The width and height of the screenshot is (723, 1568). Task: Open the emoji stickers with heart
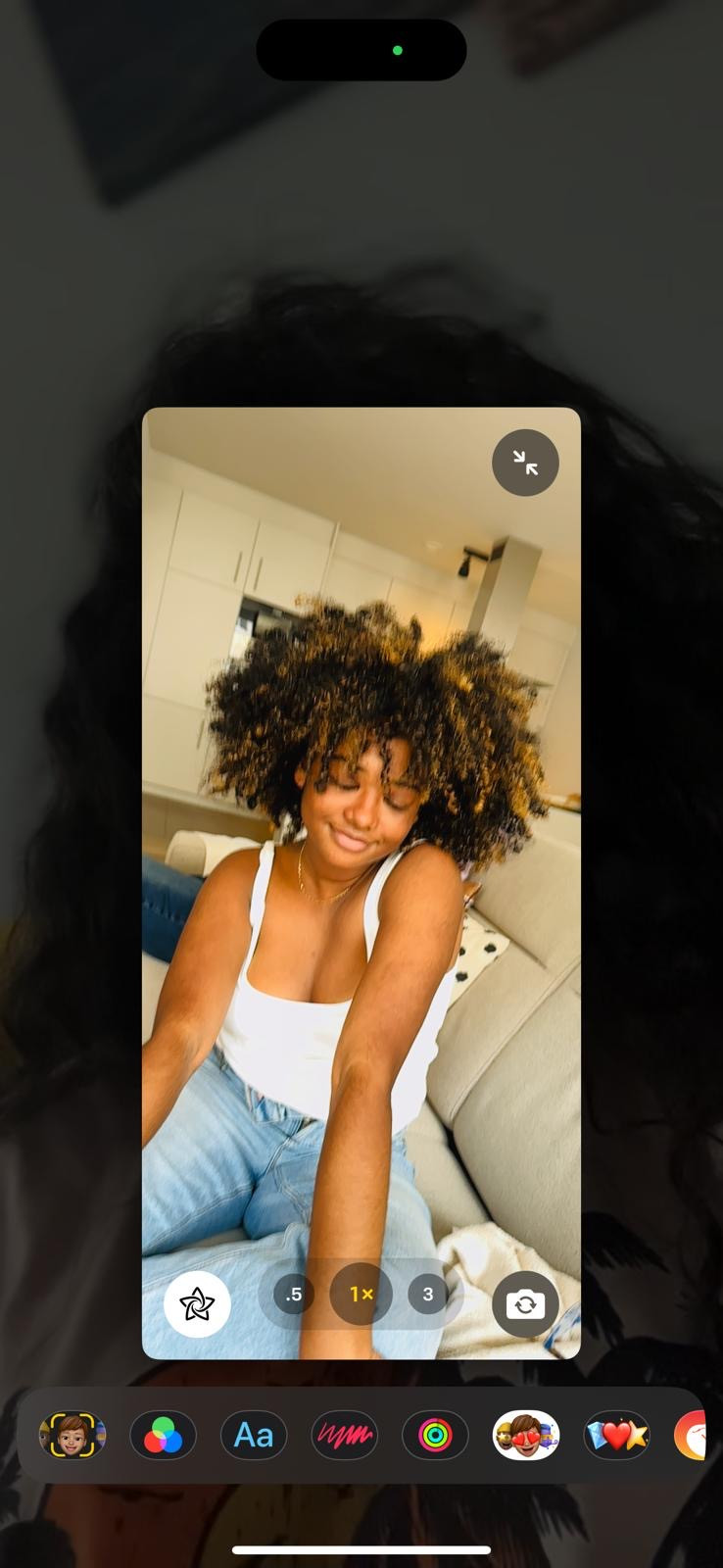[616, 1436]
